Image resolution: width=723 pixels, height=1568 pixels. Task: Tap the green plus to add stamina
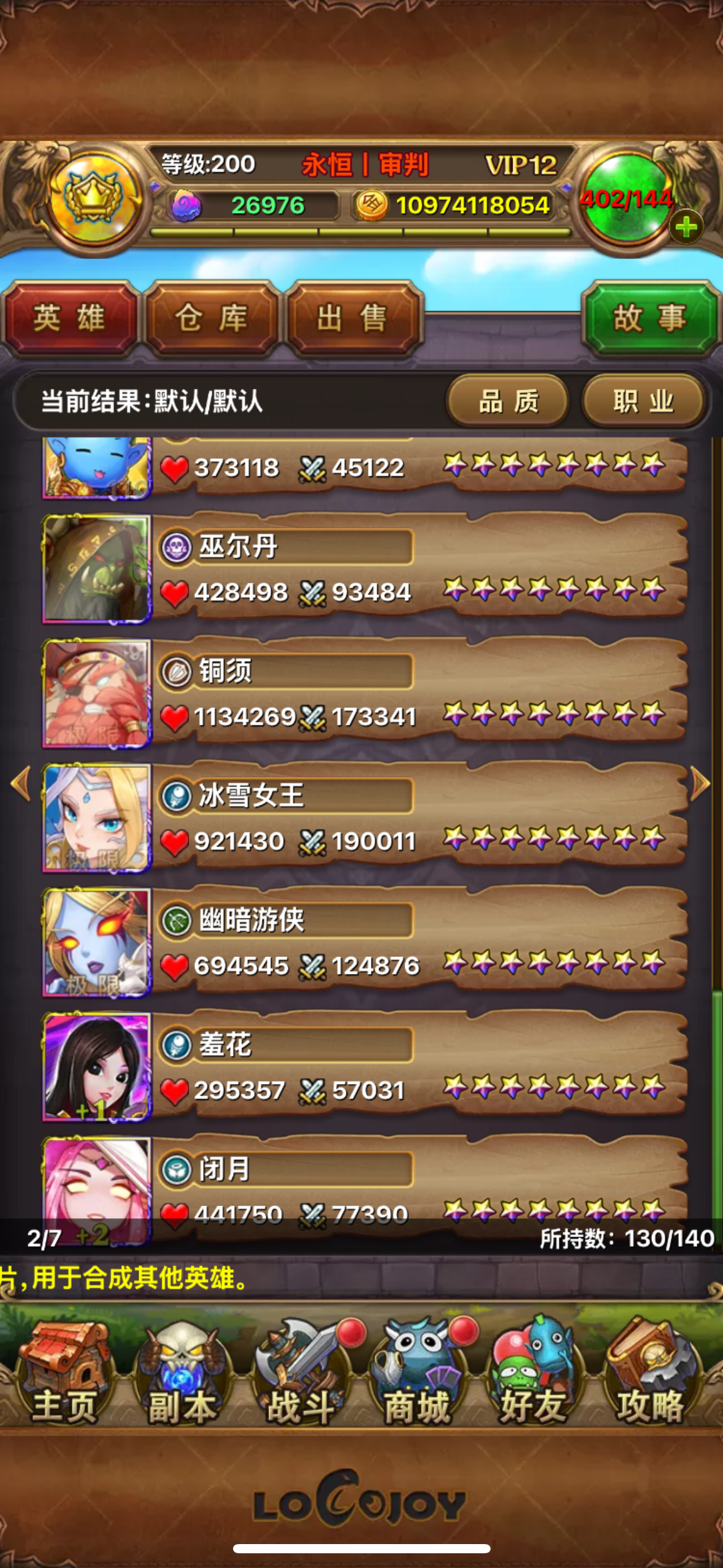point(686,228)
